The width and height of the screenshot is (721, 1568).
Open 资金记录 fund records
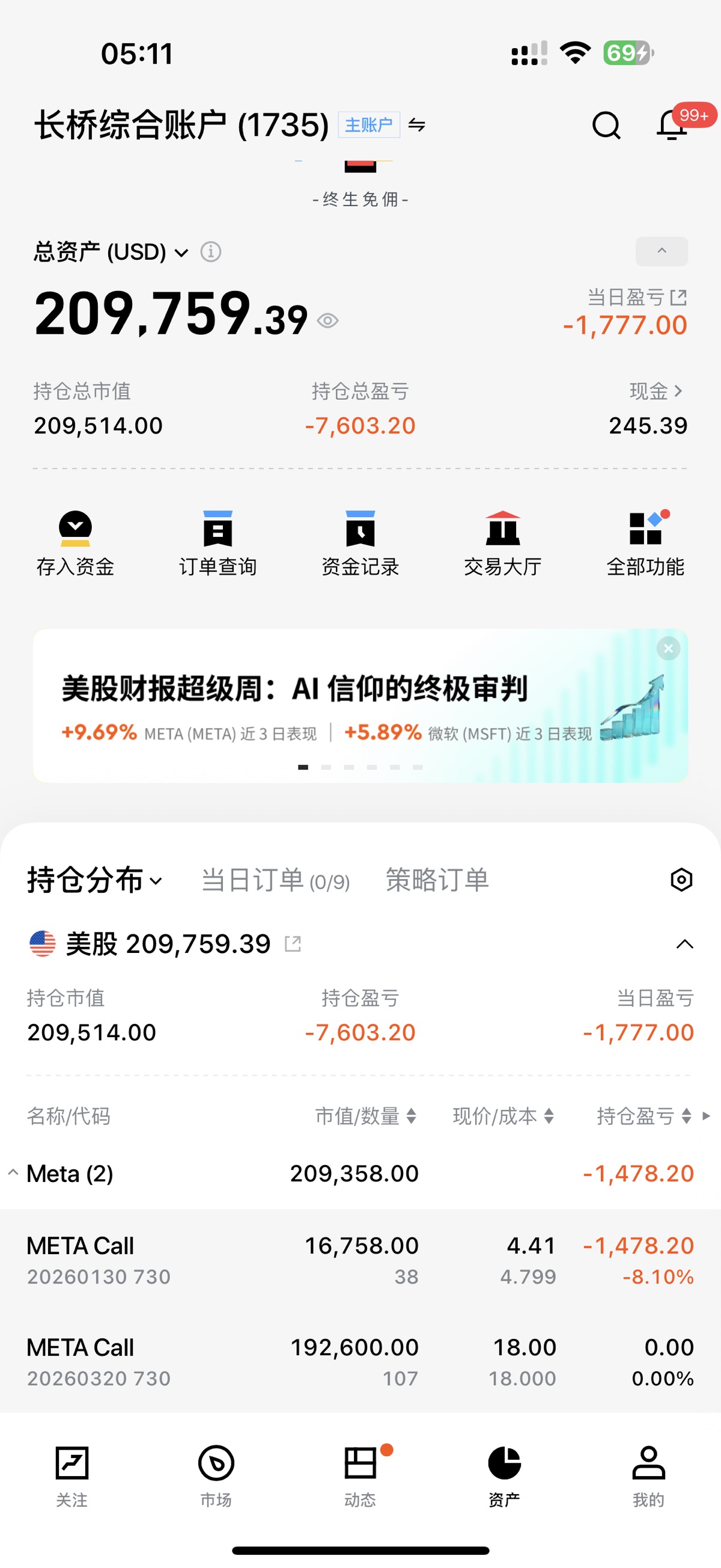[x=360, y=543]
